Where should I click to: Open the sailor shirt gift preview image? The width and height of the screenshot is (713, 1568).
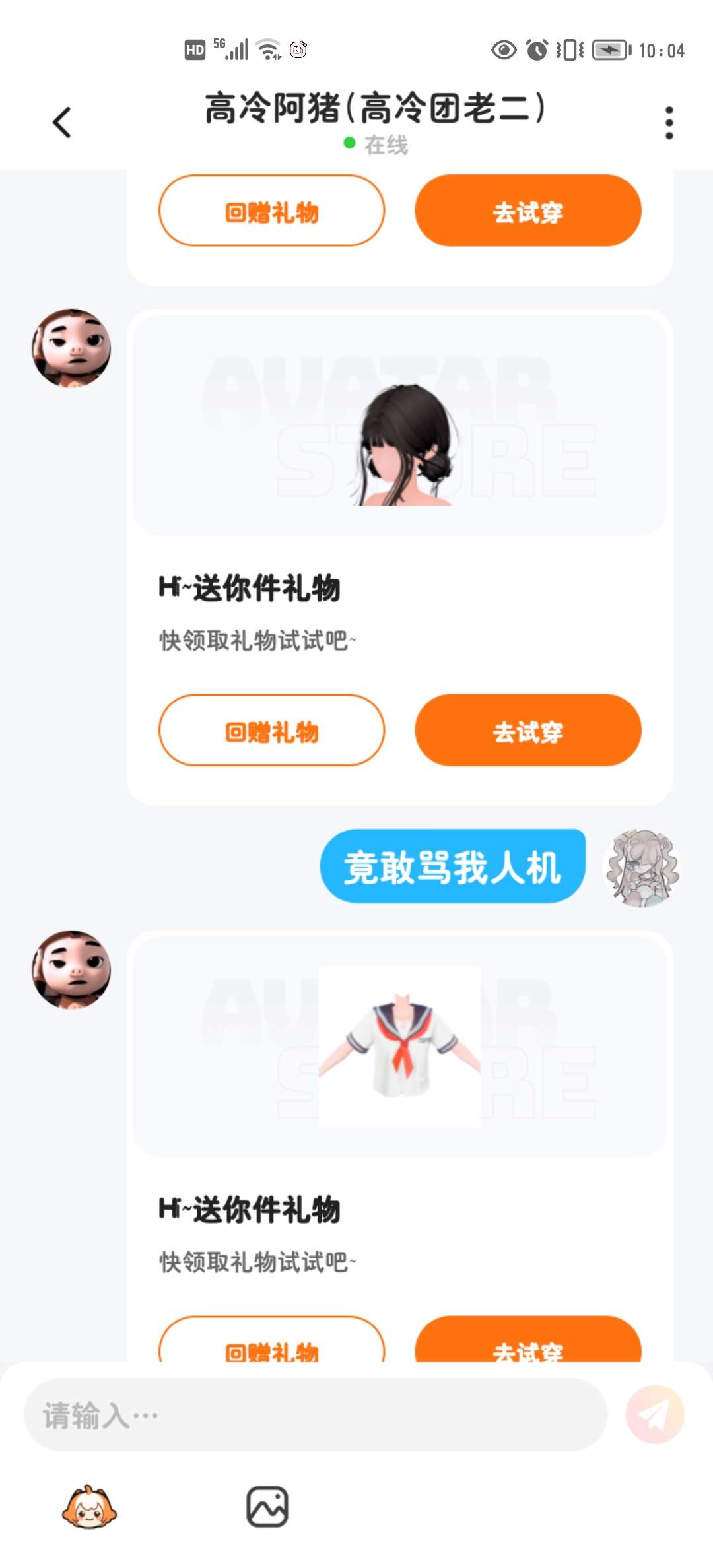point(400,1047)
